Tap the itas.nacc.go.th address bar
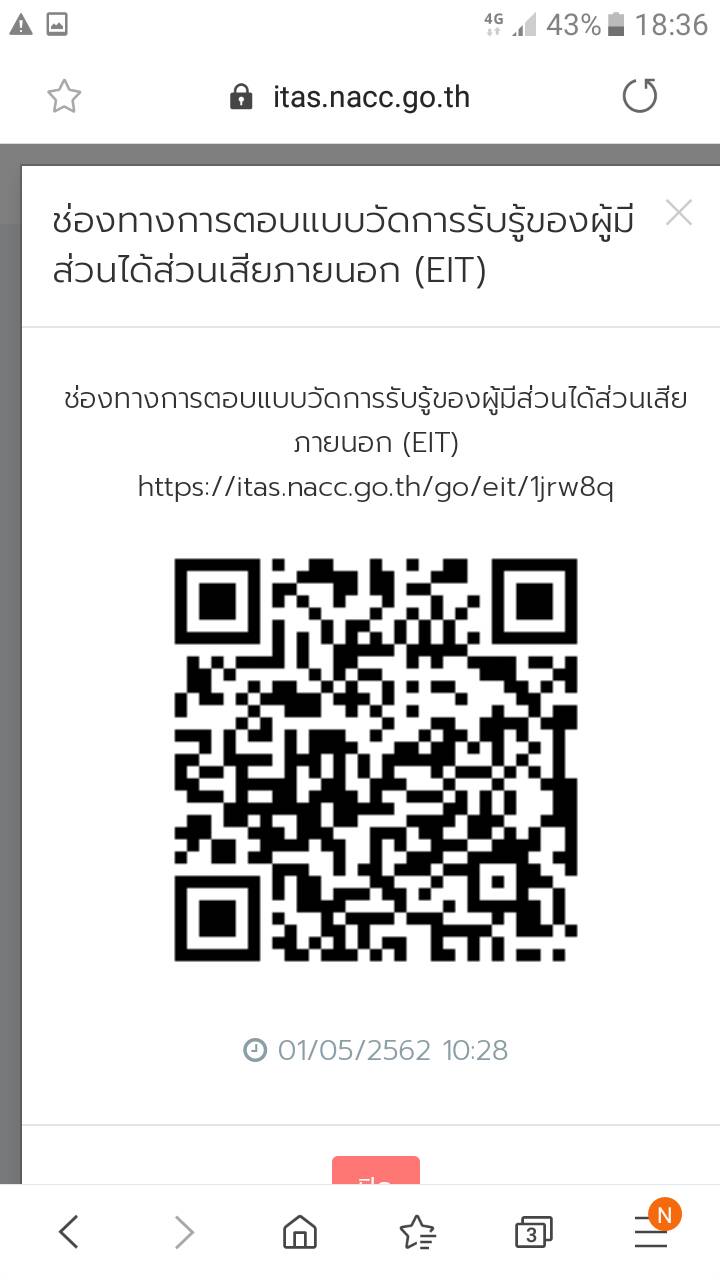This screenshot has width=720, height=1280. point(350,97)
